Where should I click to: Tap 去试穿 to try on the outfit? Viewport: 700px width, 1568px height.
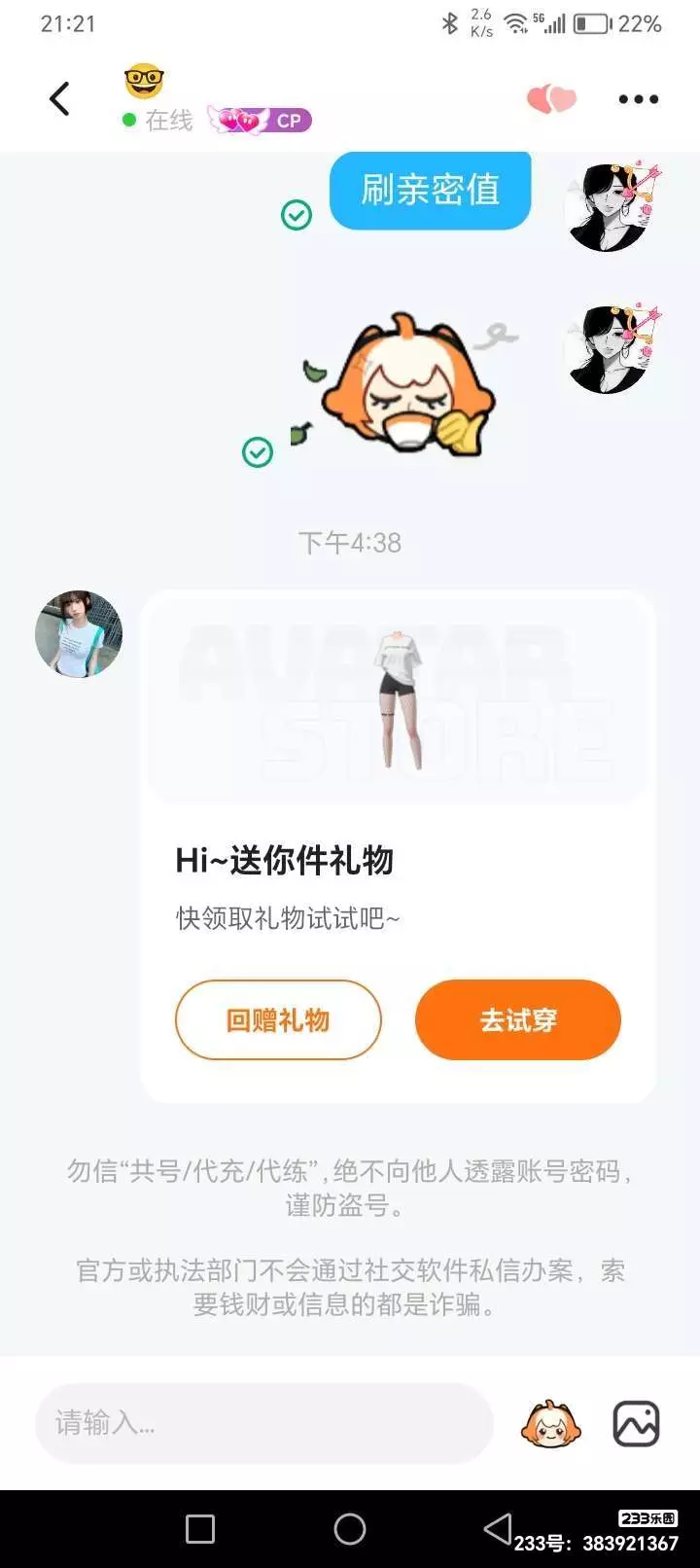coord(517,1019)
